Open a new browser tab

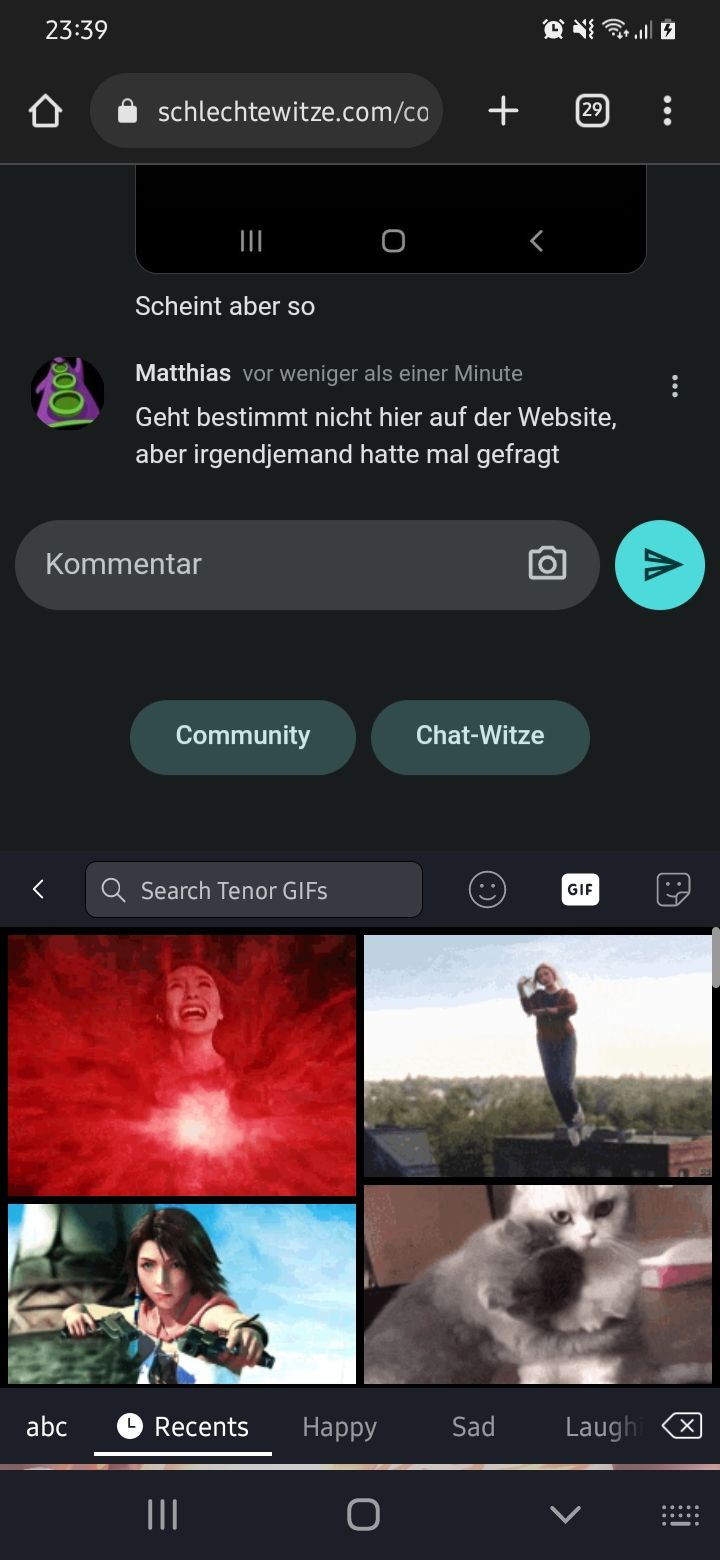[503, 111]
